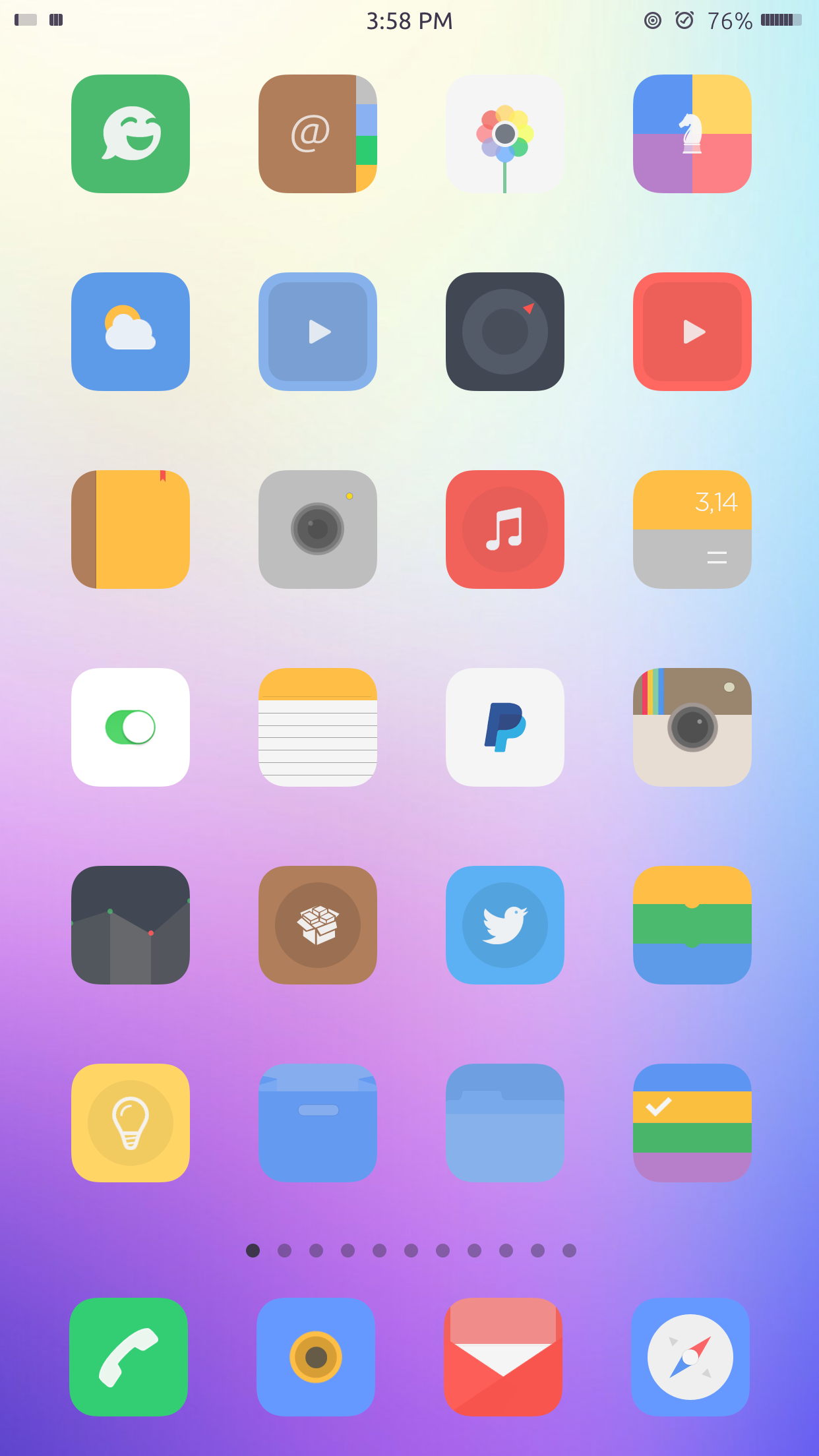Open the Photos flower app
The width and height of the screenshot is (819, 1456).
pos(504,134)
